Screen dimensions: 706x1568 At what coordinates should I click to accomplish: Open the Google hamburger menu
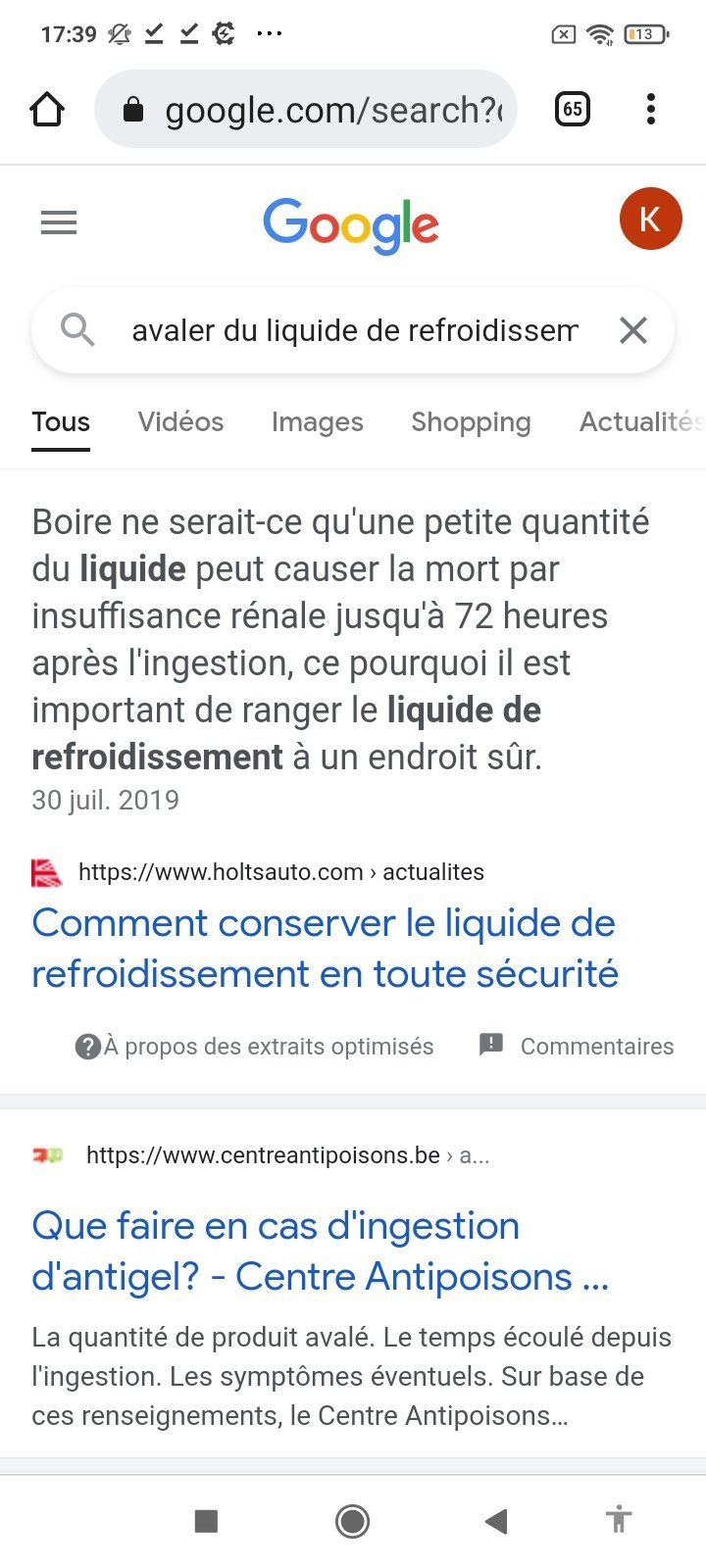[59, 223]
